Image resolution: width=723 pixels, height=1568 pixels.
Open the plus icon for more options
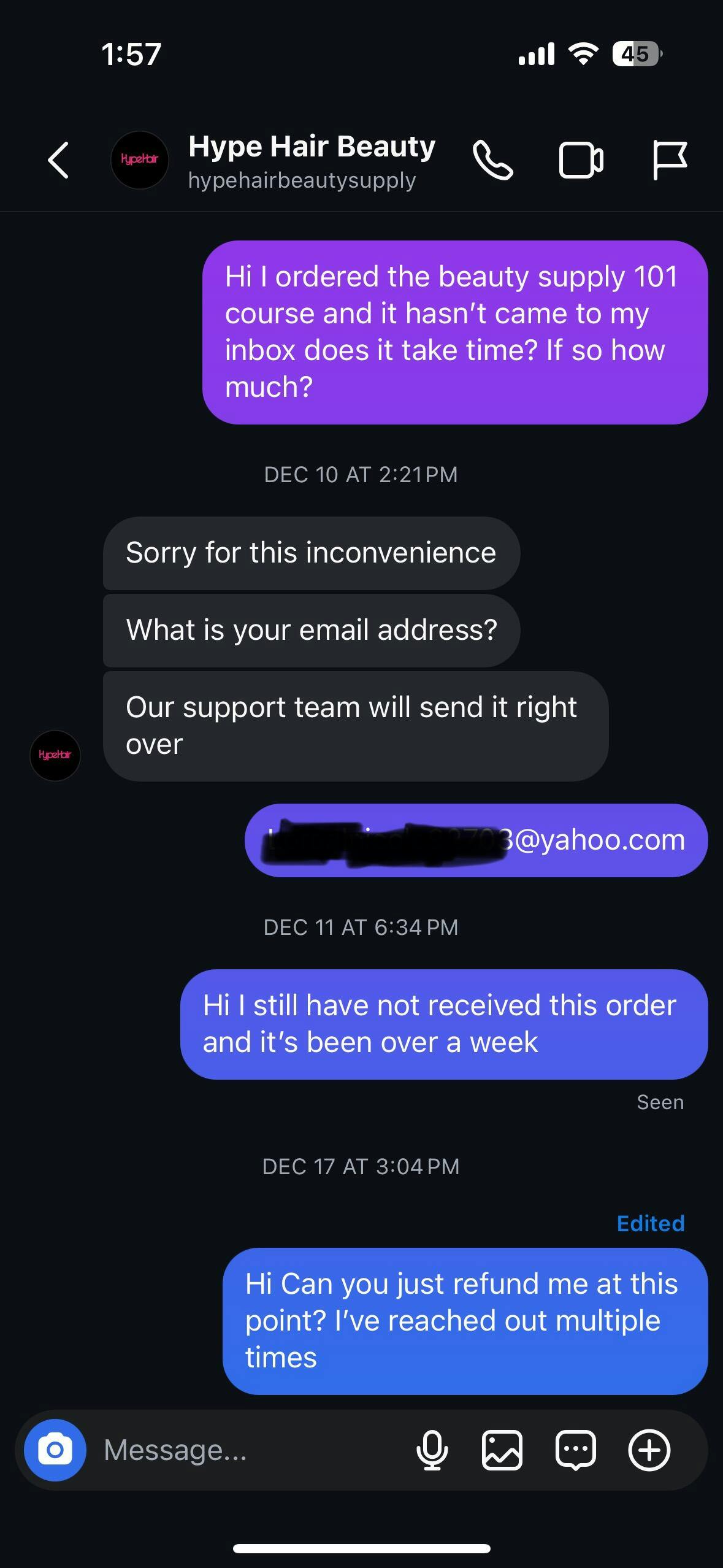pos(649,1450)
